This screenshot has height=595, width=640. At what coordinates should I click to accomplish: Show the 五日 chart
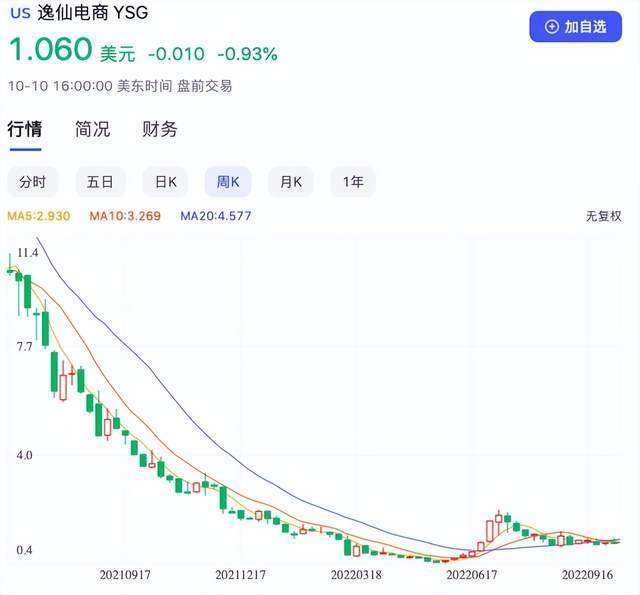pos(100,182)
